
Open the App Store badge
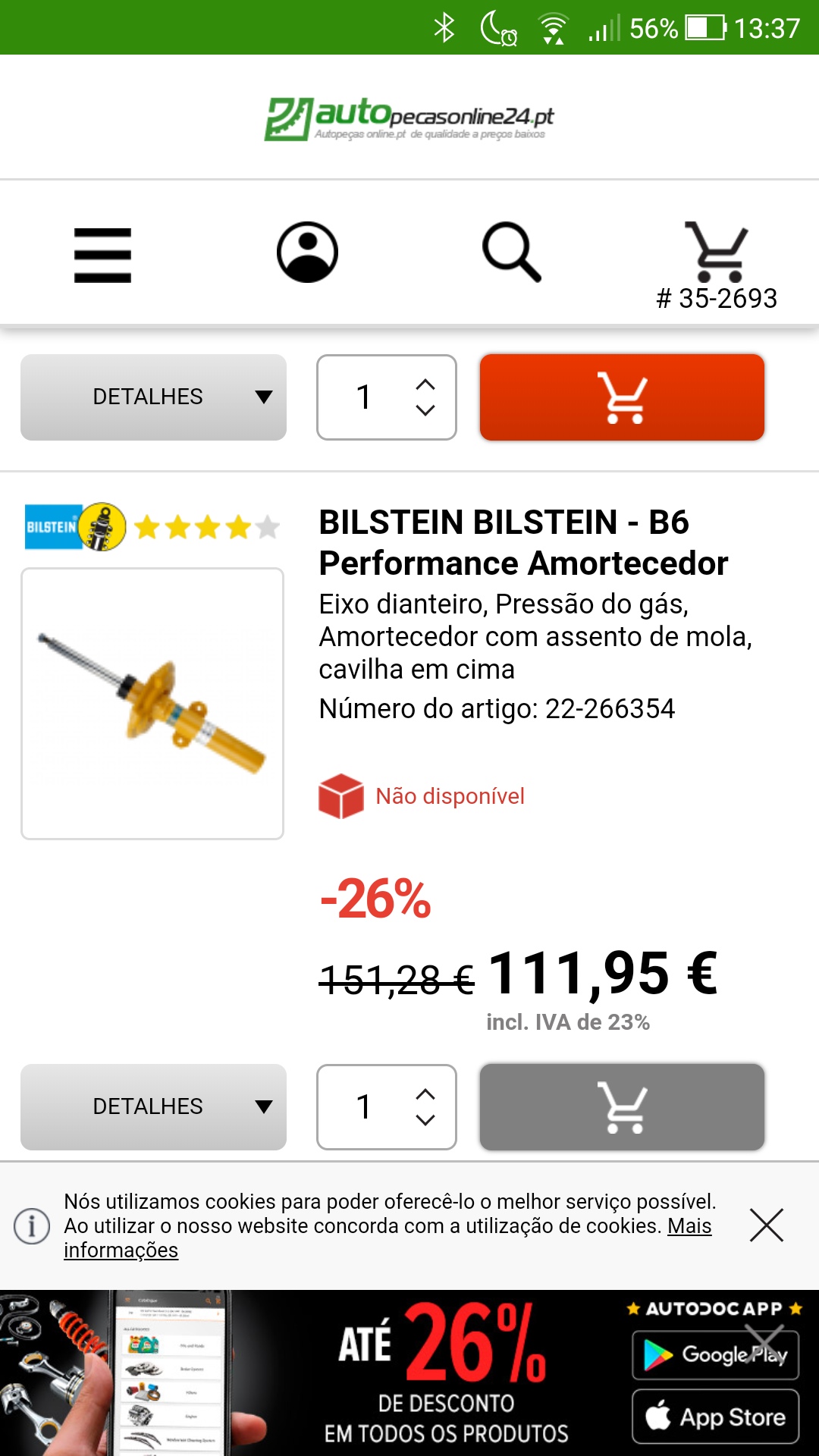click(x=715, y=1417)
